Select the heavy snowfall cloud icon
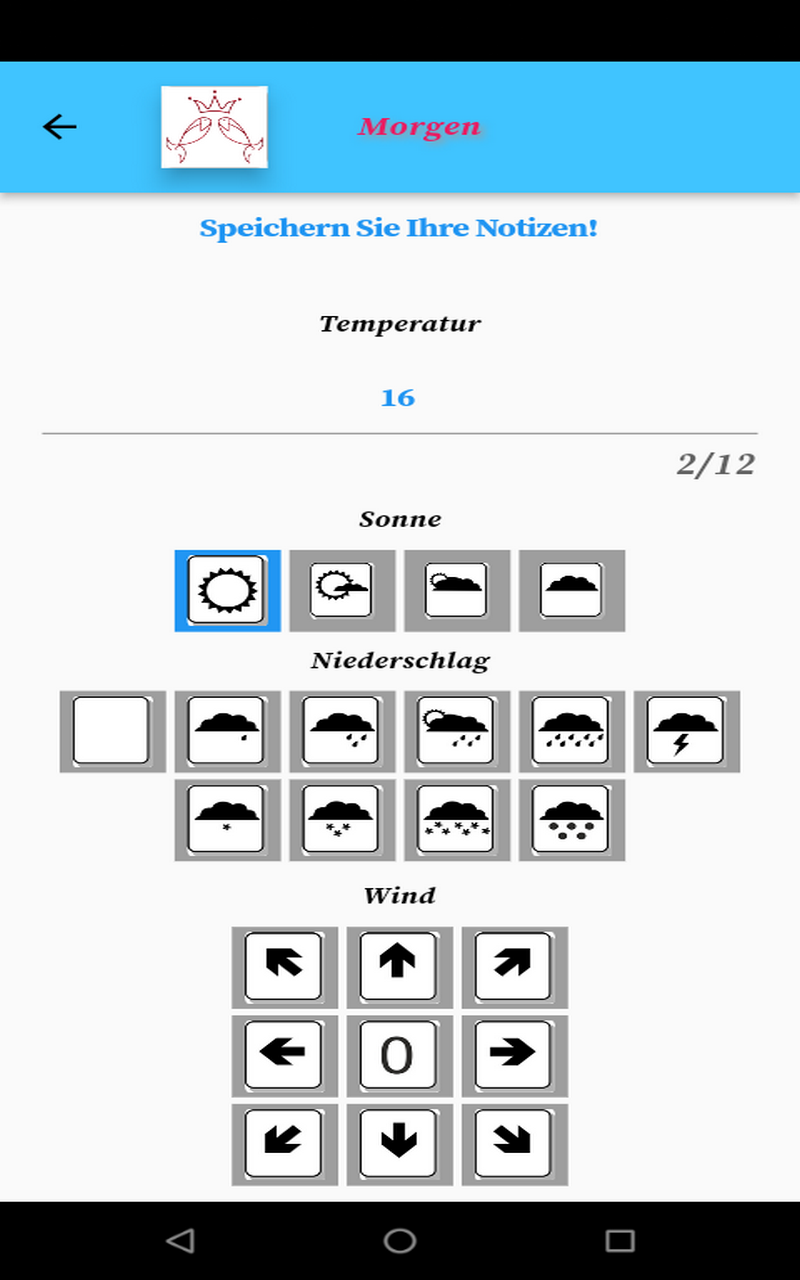 click(457, 820)
